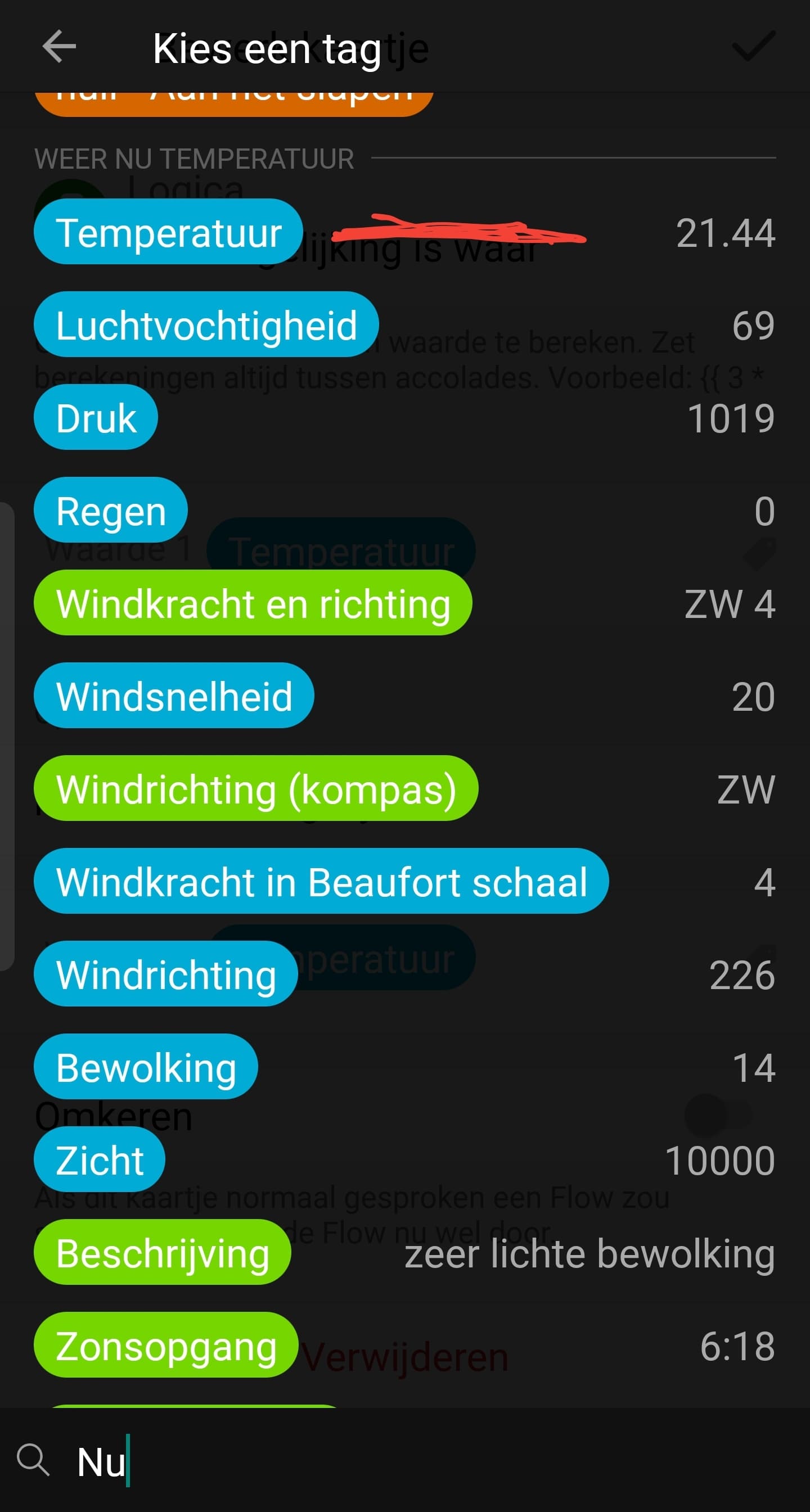The height and width of the screenshot is (1512, 810).
Task: Pick Windkracht in Beaufort schaal tag
Action: (x=321, y=882)
